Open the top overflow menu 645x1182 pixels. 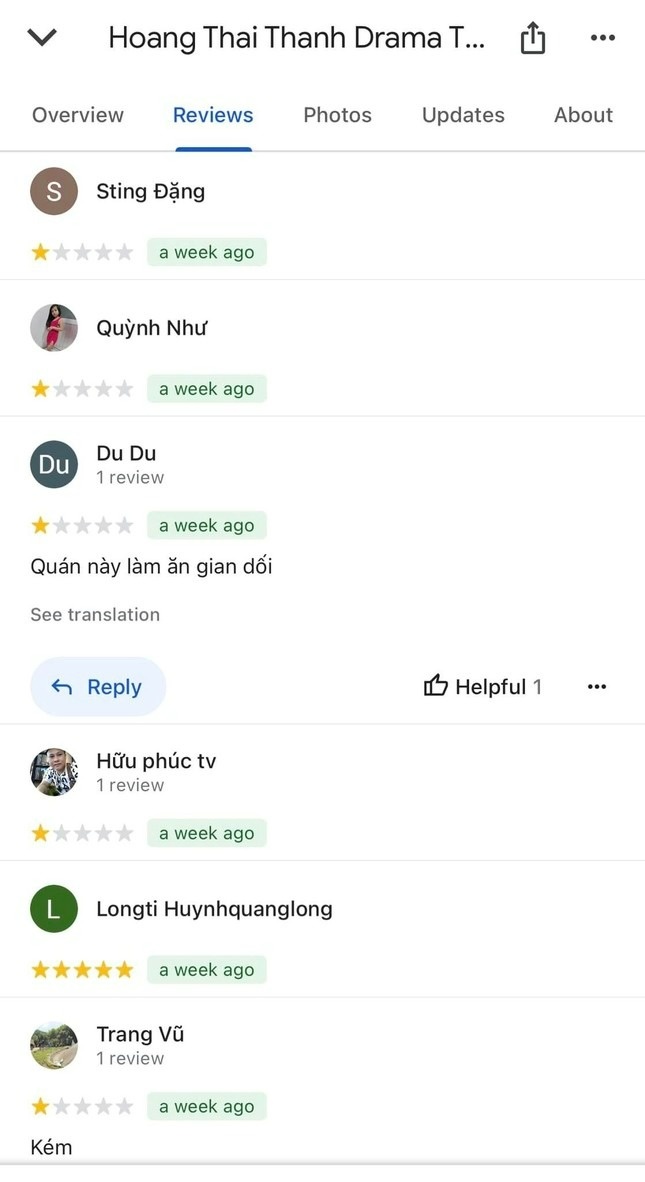(x=602, y=38)
